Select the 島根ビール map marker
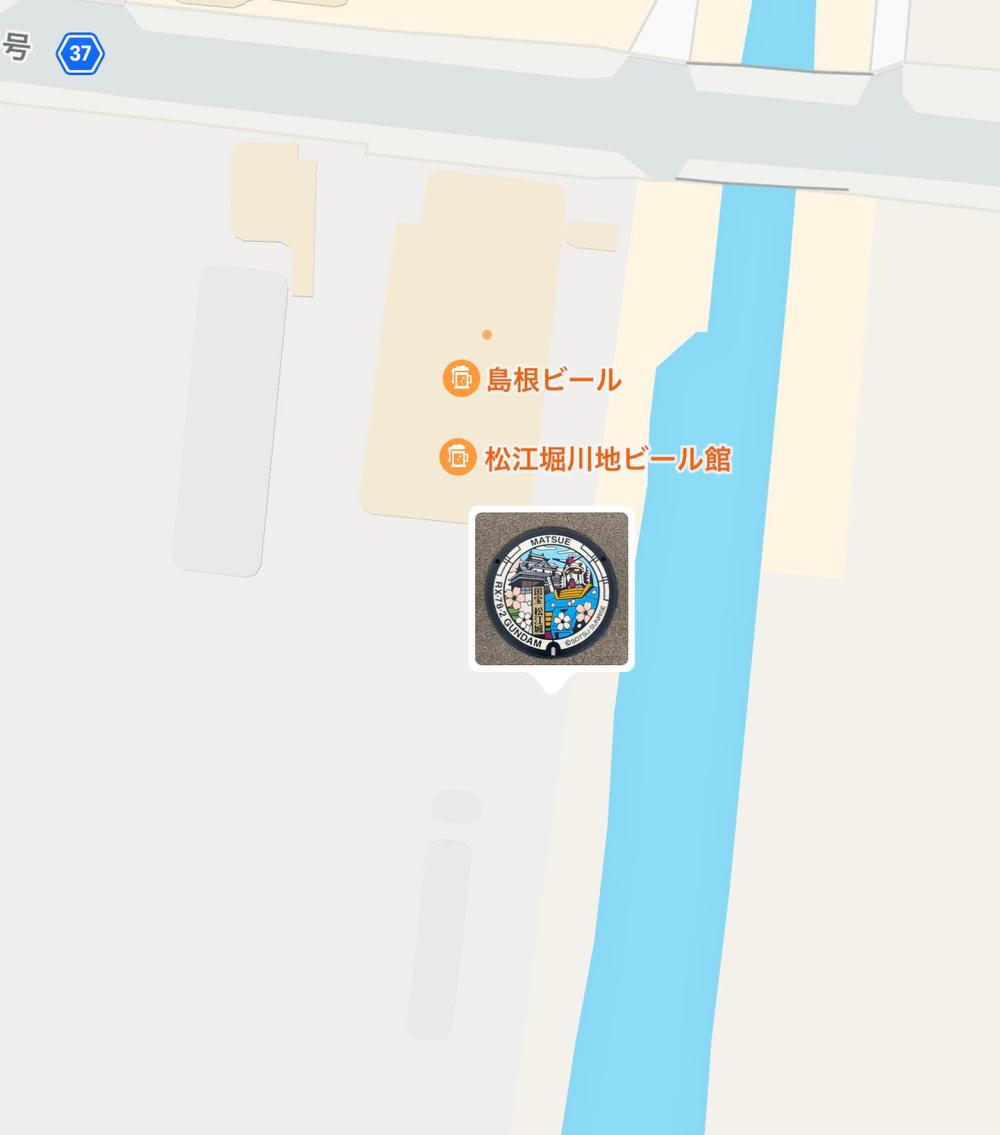Viewport: 1000px width, 1135px height. click(x=461, y=379)
